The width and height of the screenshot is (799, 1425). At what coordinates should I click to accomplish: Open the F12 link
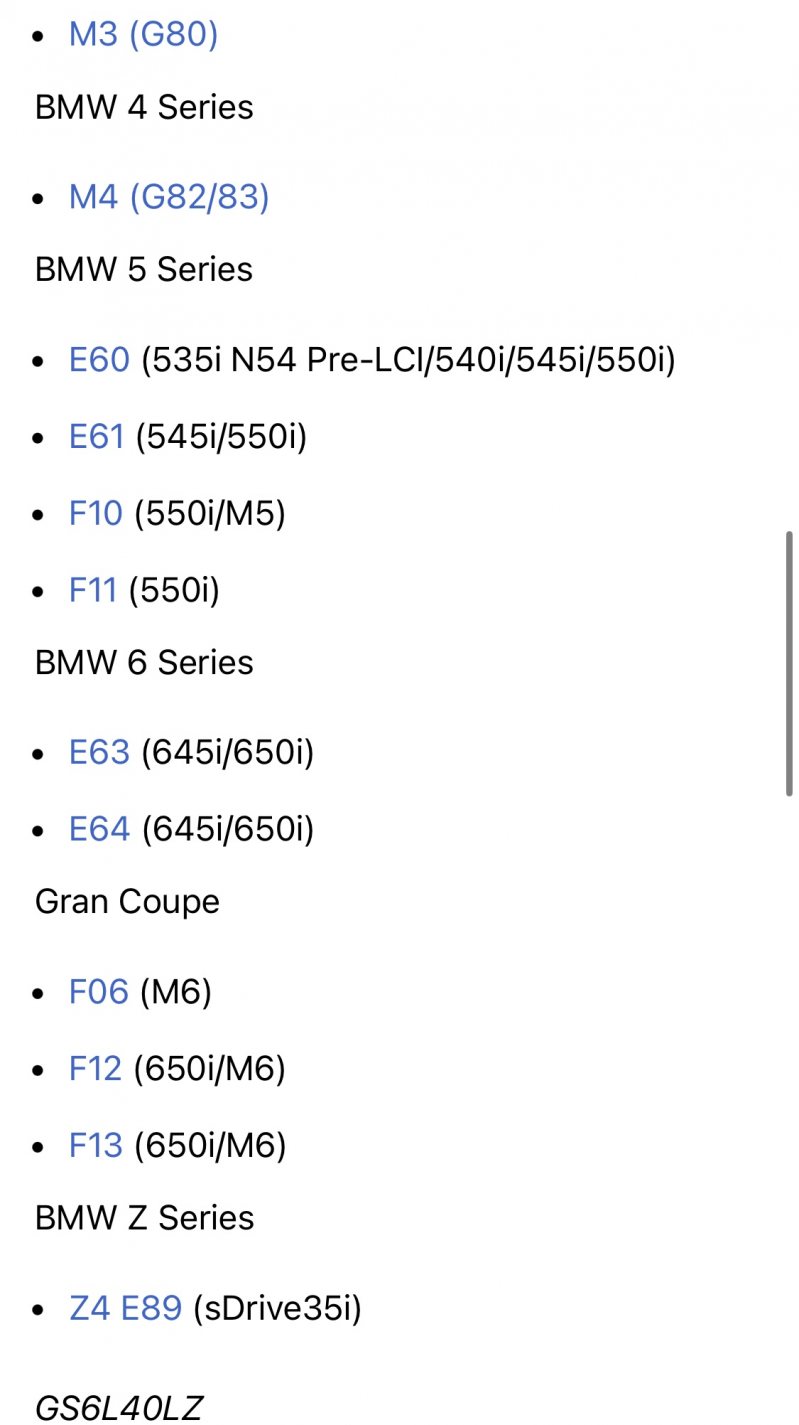(95, 1069)
